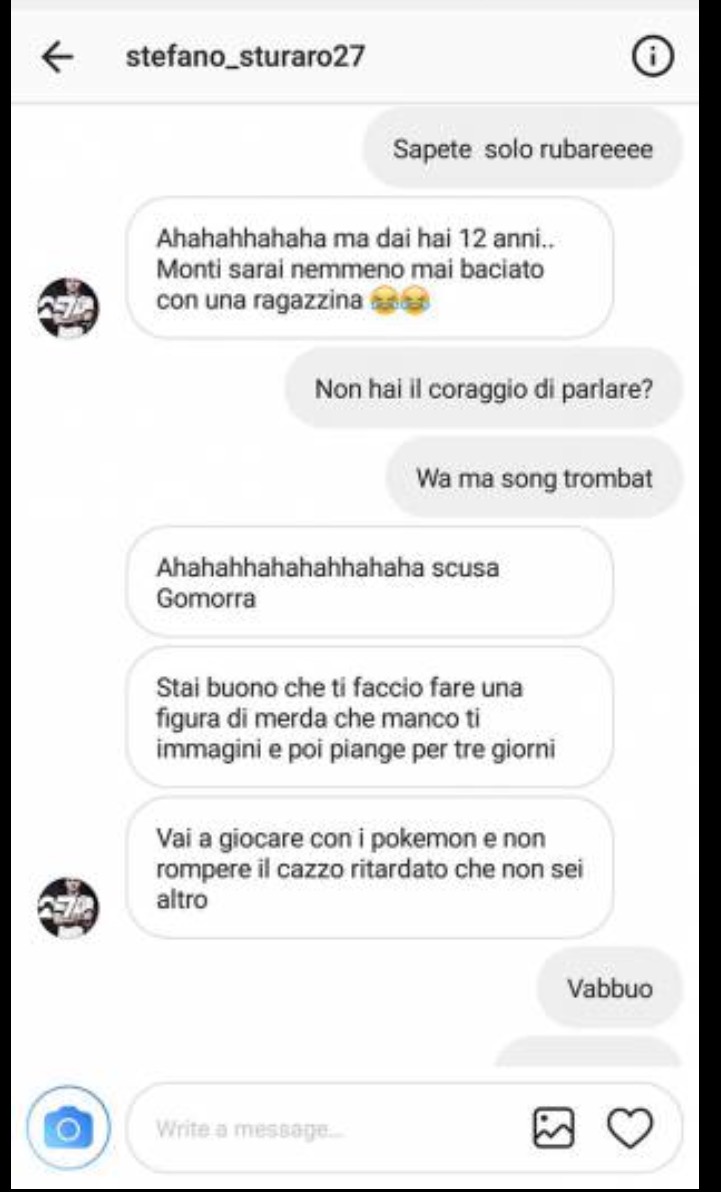Open conversation details info icon
Viewport: 721px width, 1192px height.
[x=653, y=58]
